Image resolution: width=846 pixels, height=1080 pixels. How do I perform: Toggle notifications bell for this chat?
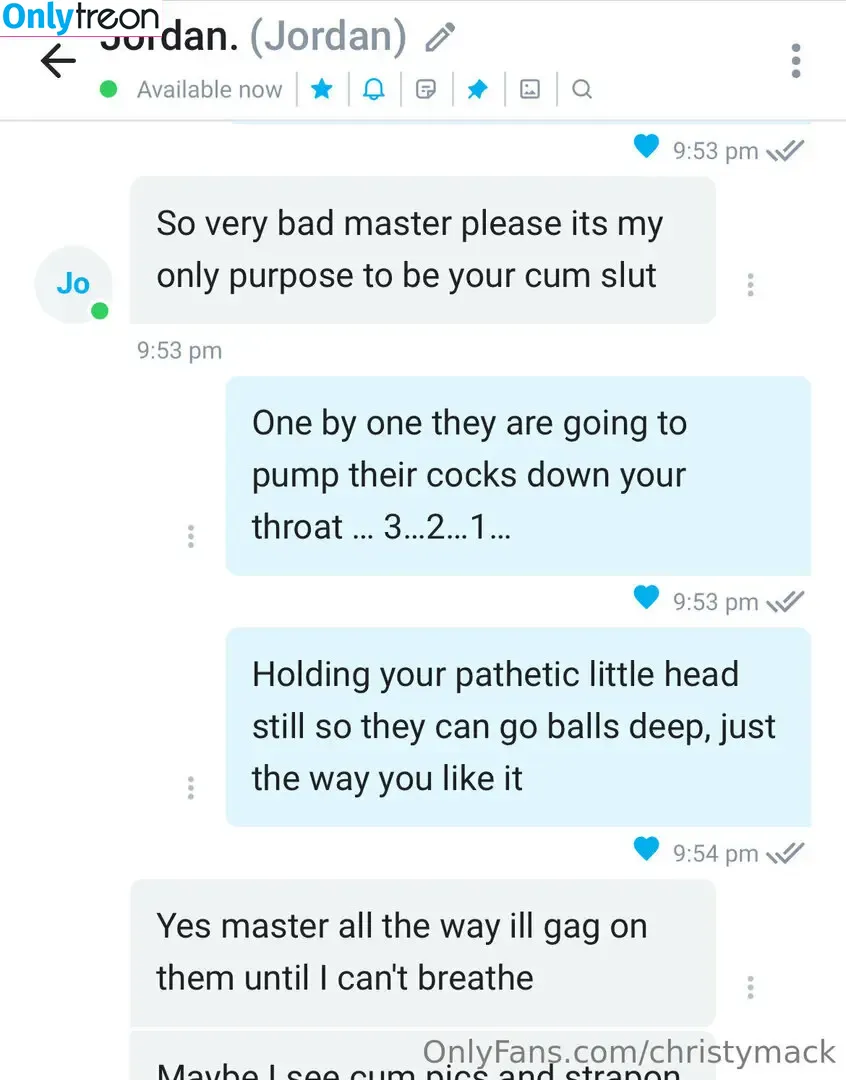(374, 89)
